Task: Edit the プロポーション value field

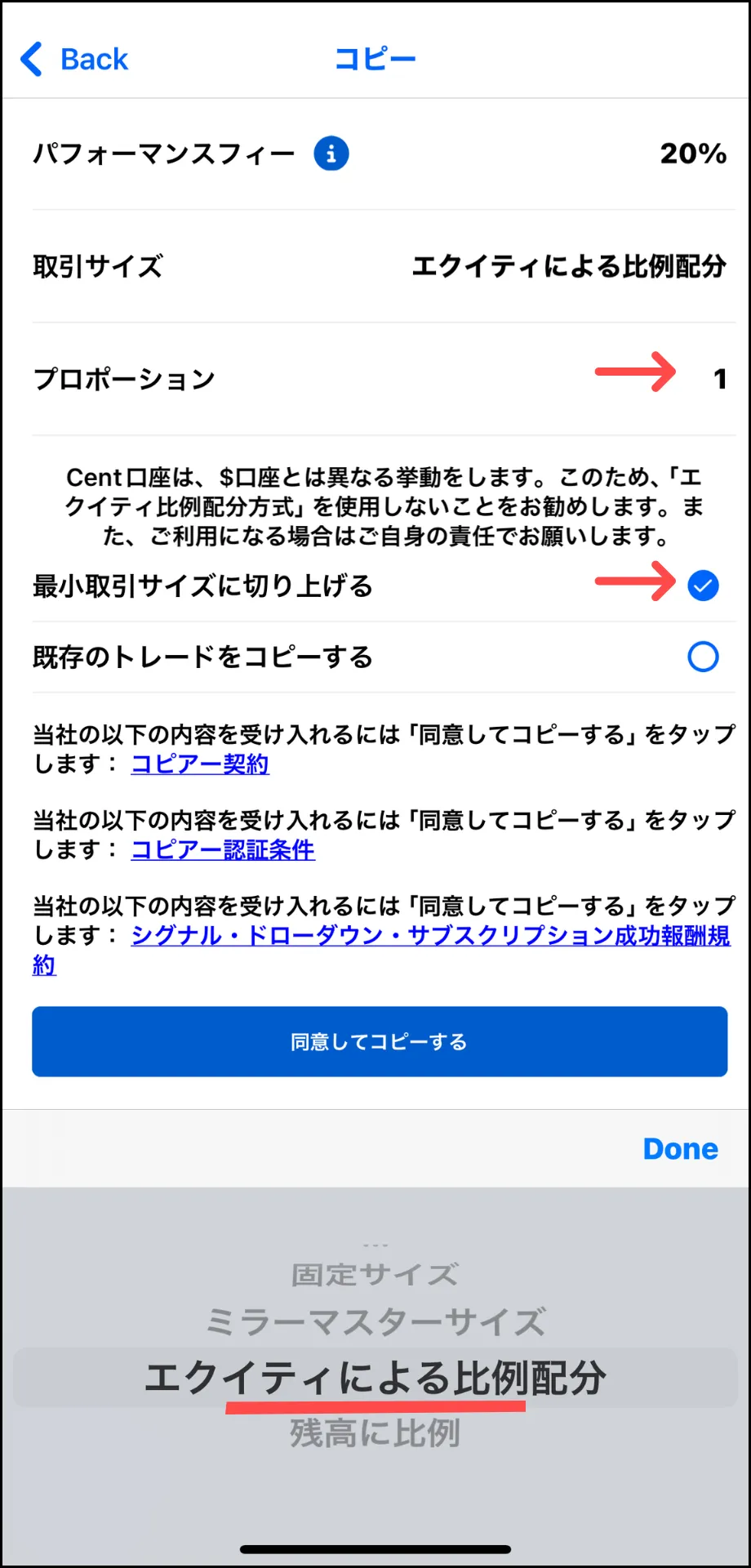Action: [x=719, y=379]
